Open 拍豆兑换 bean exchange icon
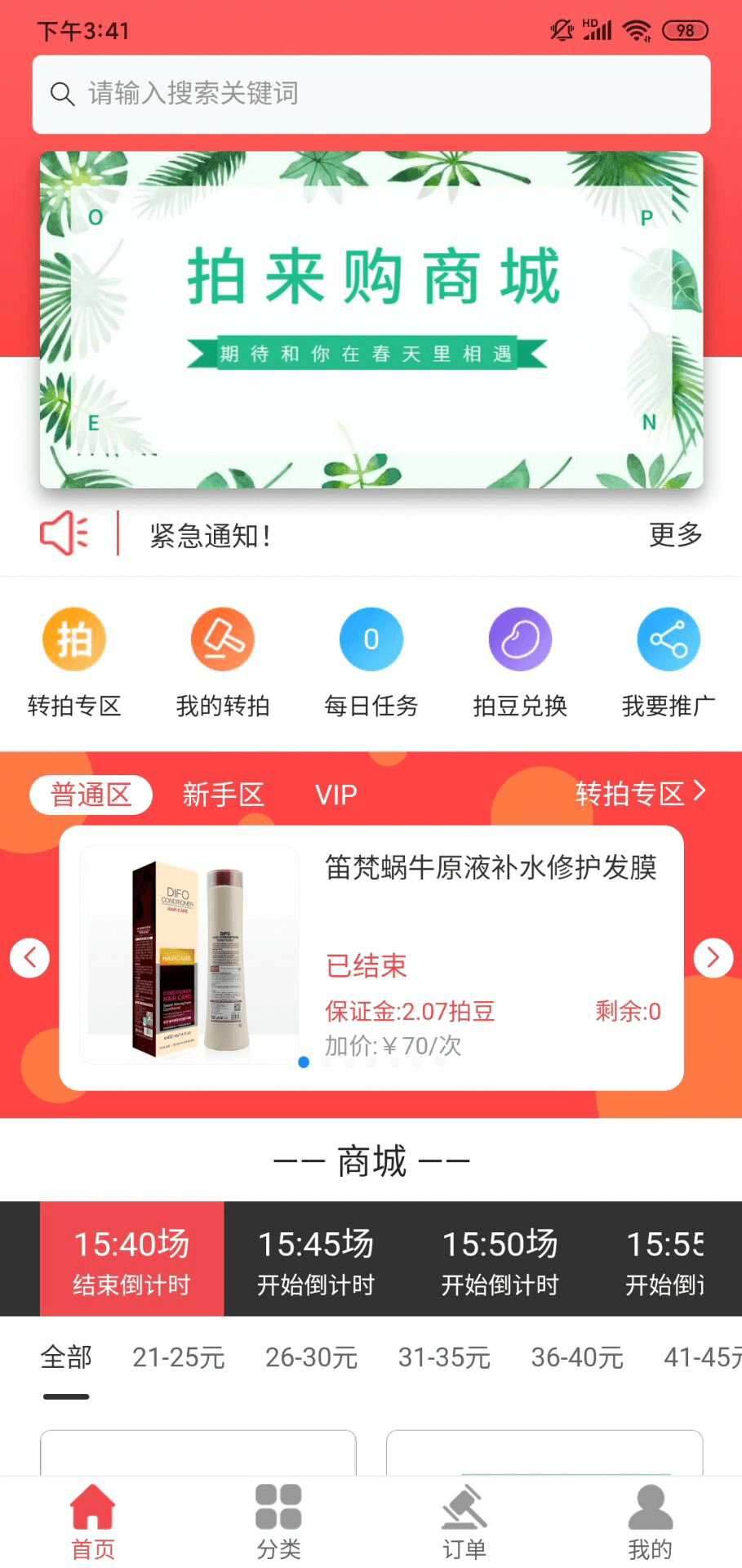The width and height of the screenshot is (742, 1568). 519,639
